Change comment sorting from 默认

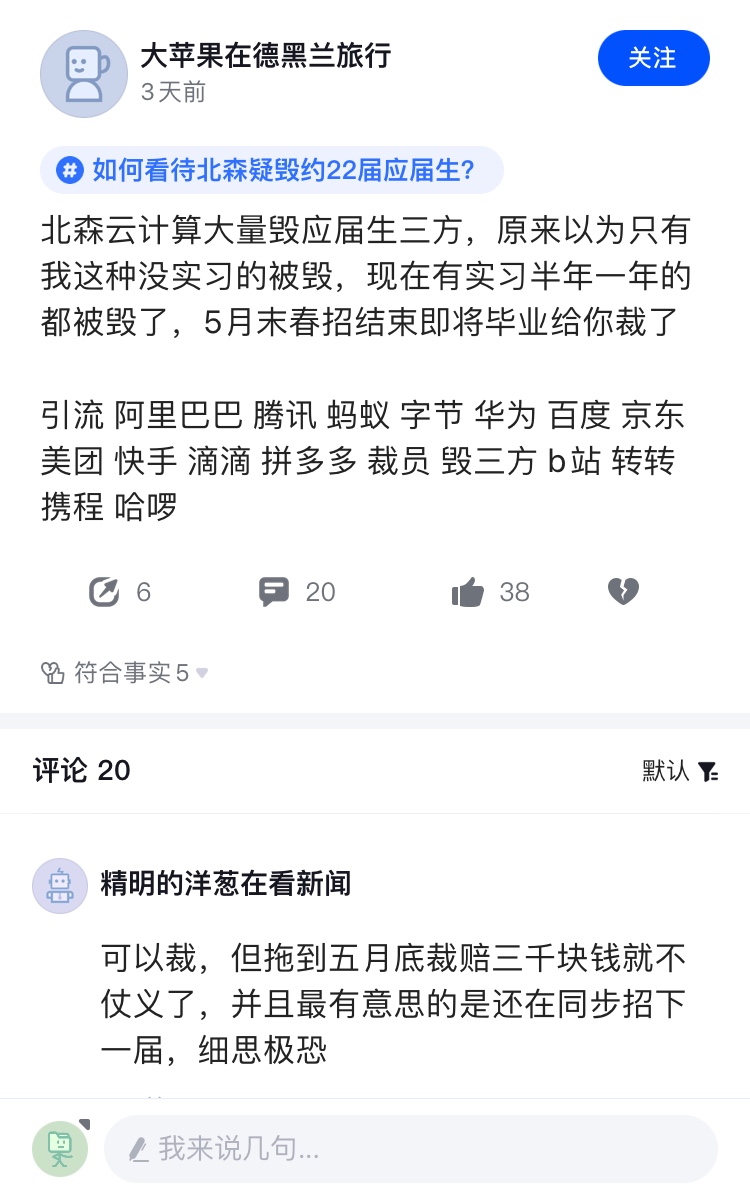click(x=680, y=770)
